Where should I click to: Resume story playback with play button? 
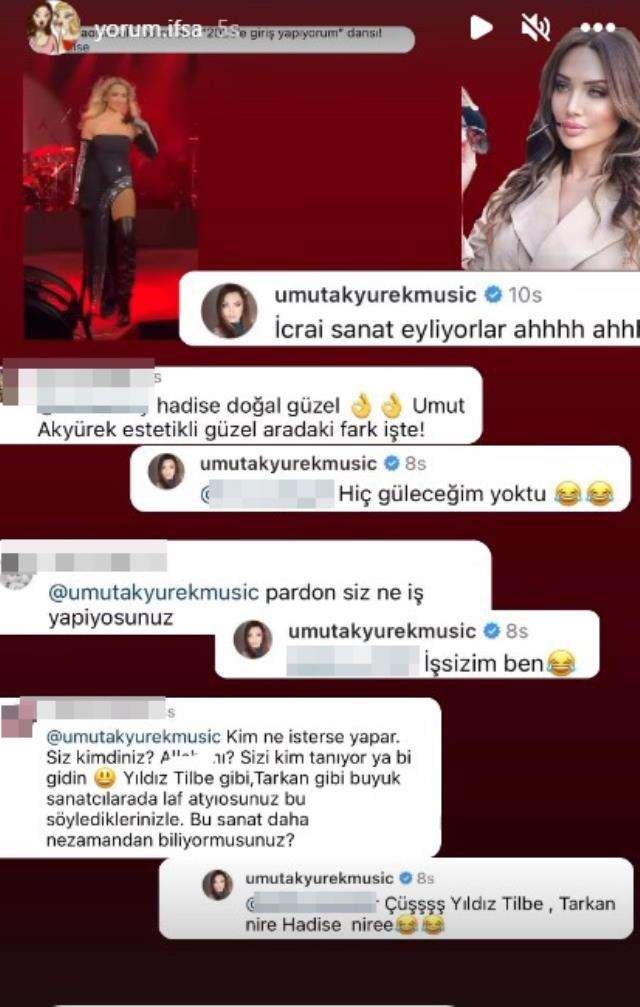click(482, 27)
